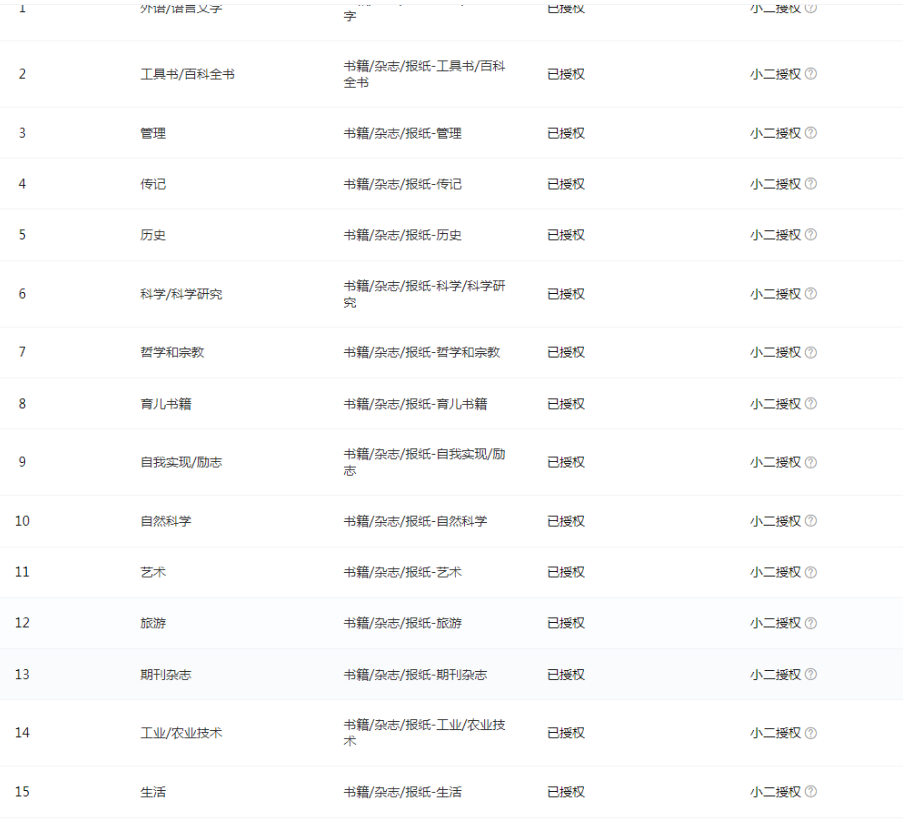The image size is (903, 822).
Task: Open help icon in 工业/农业技术 row
Action: pyautogui.click(x=811, y=733)
